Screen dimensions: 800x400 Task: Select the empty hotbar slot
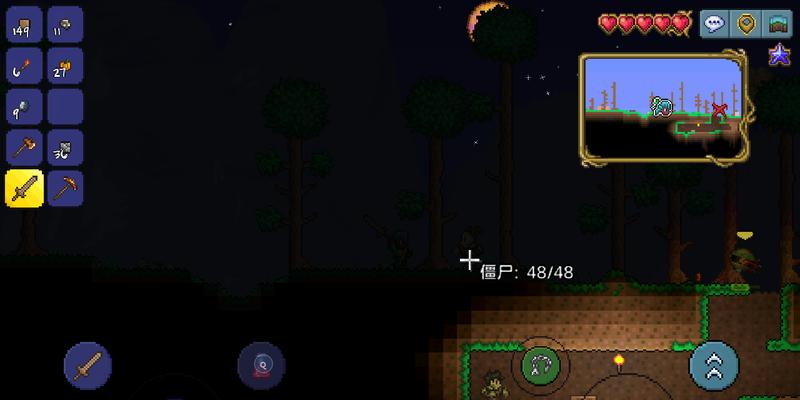pyautogui.click(x=65, y=107)
